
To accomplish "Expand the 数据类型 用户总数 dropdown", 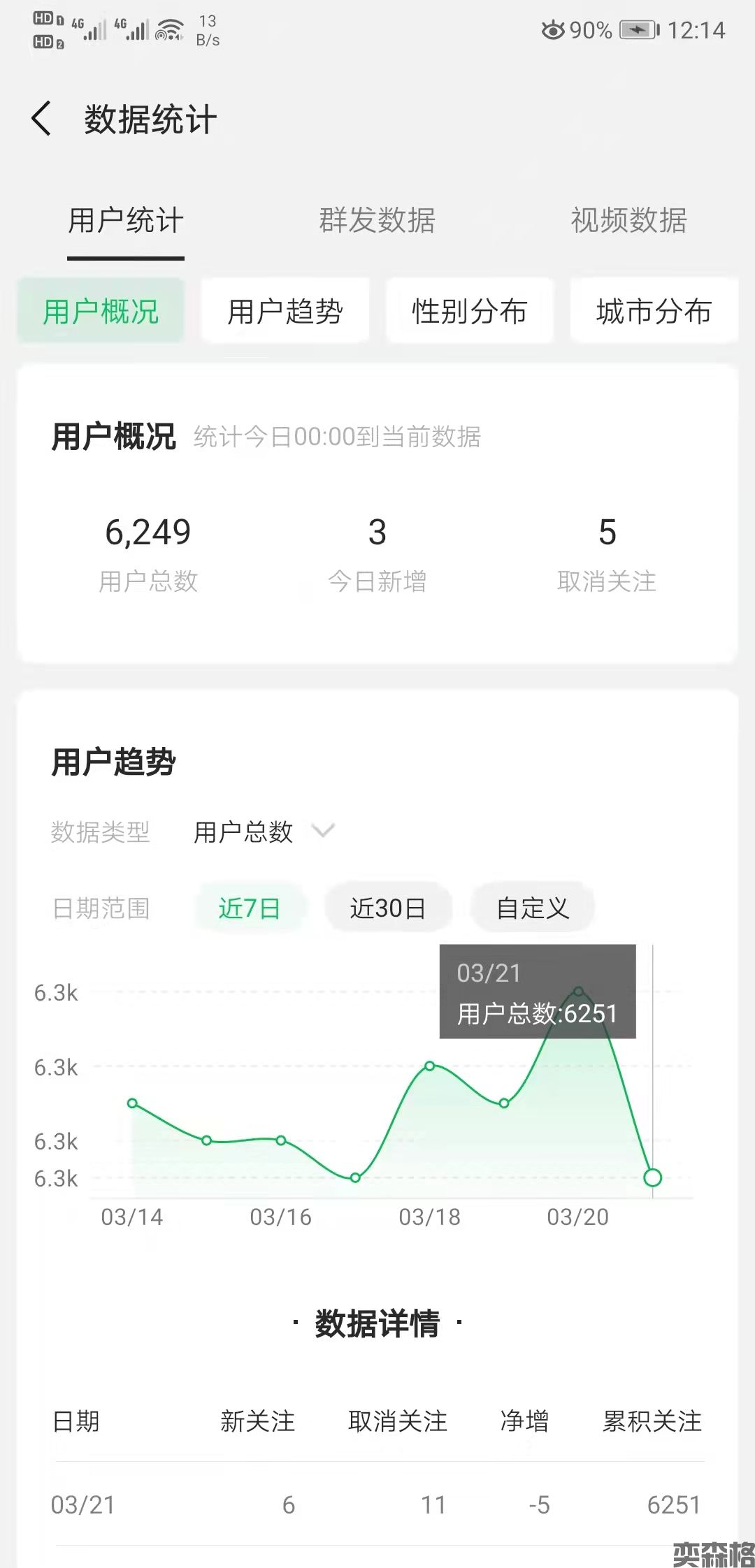I will coord(264,832).
